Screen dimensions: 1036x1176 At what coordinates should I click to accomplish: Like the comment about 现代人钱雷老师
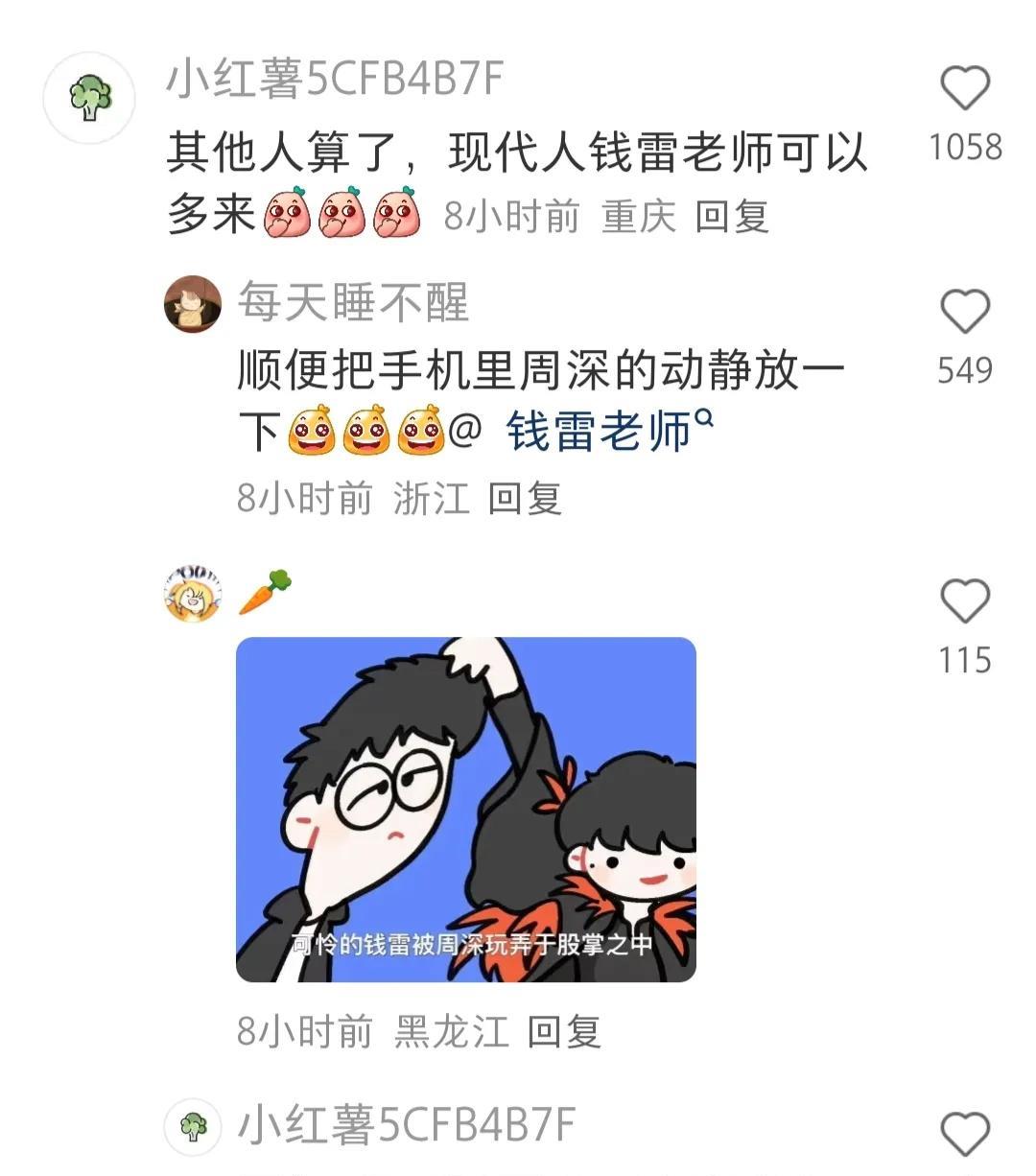964,89
